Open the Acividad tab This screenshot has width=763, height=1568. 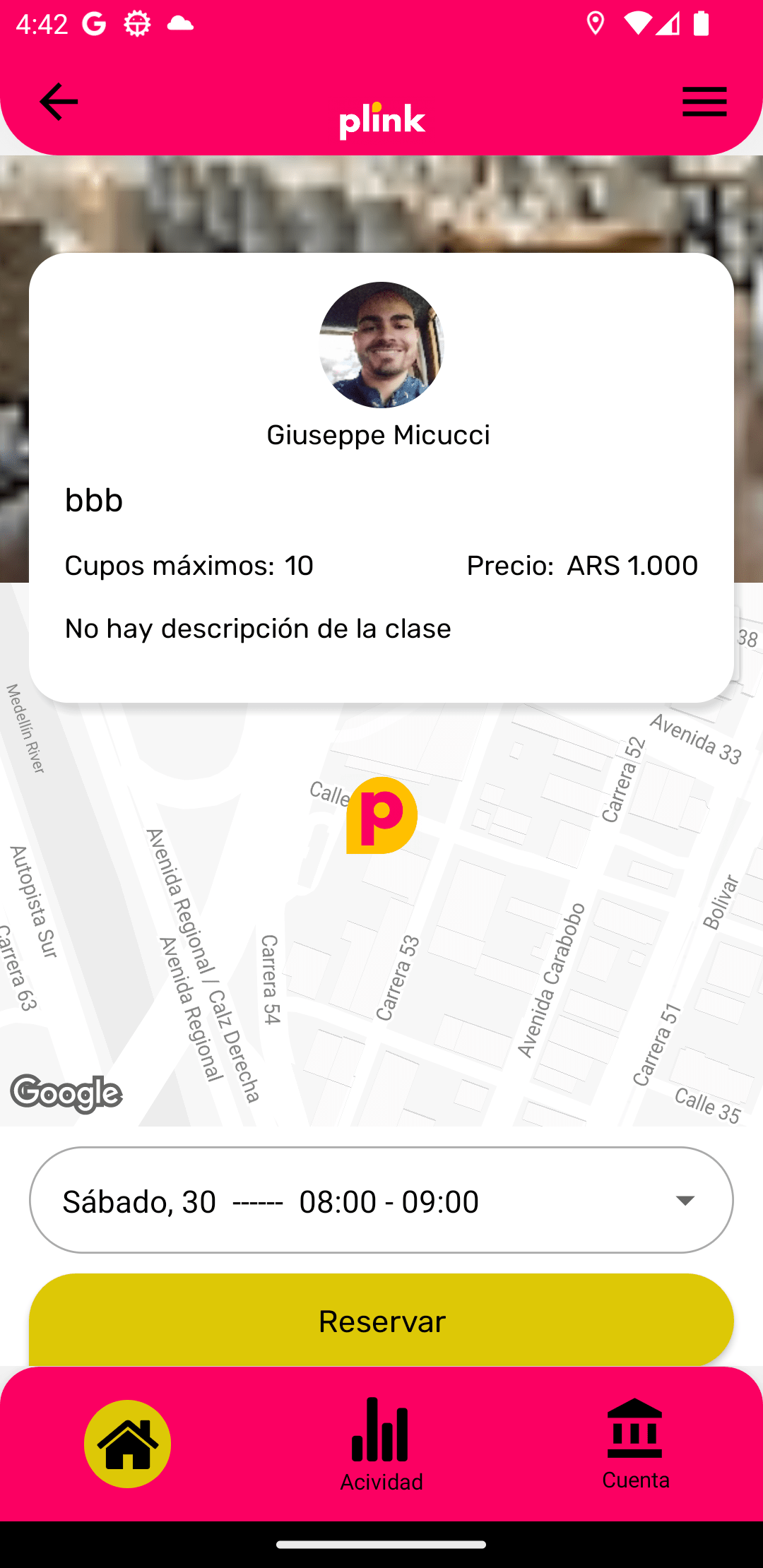click(x=381, y=1444)
